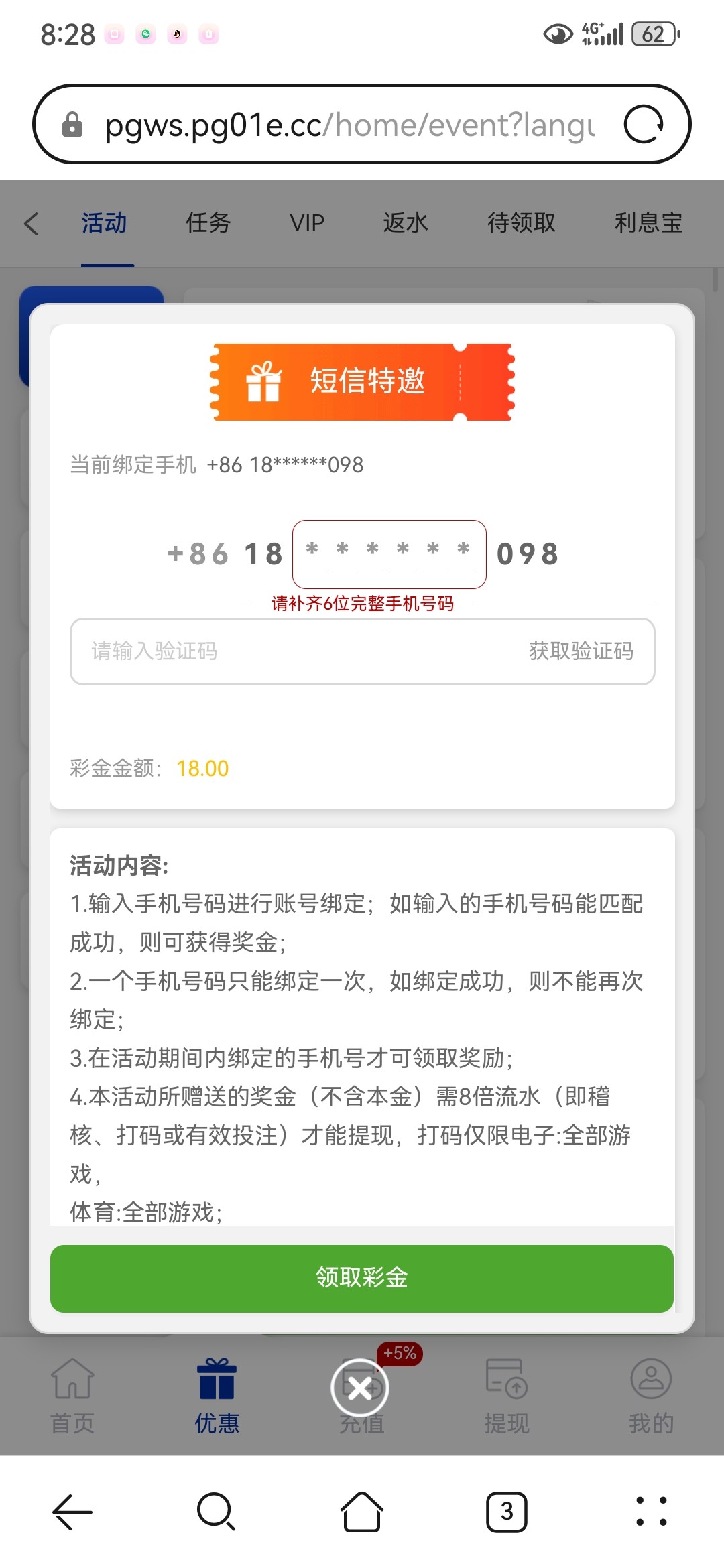Reload the page in the browser

click(x=644, y=125)
